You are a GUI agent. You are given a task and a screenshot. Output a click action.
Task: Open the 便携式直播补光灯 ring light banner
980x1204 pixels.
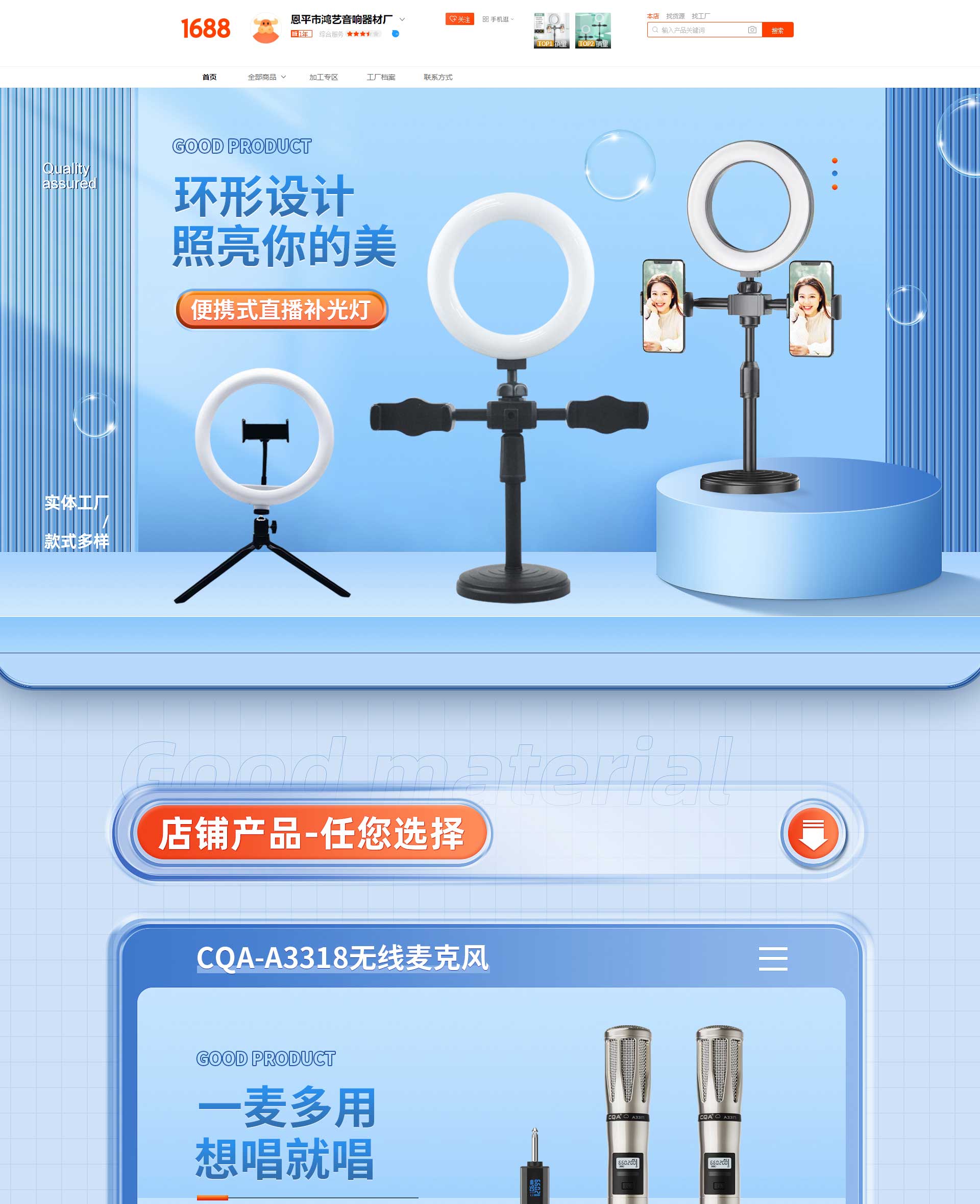(x=281, y=309)
